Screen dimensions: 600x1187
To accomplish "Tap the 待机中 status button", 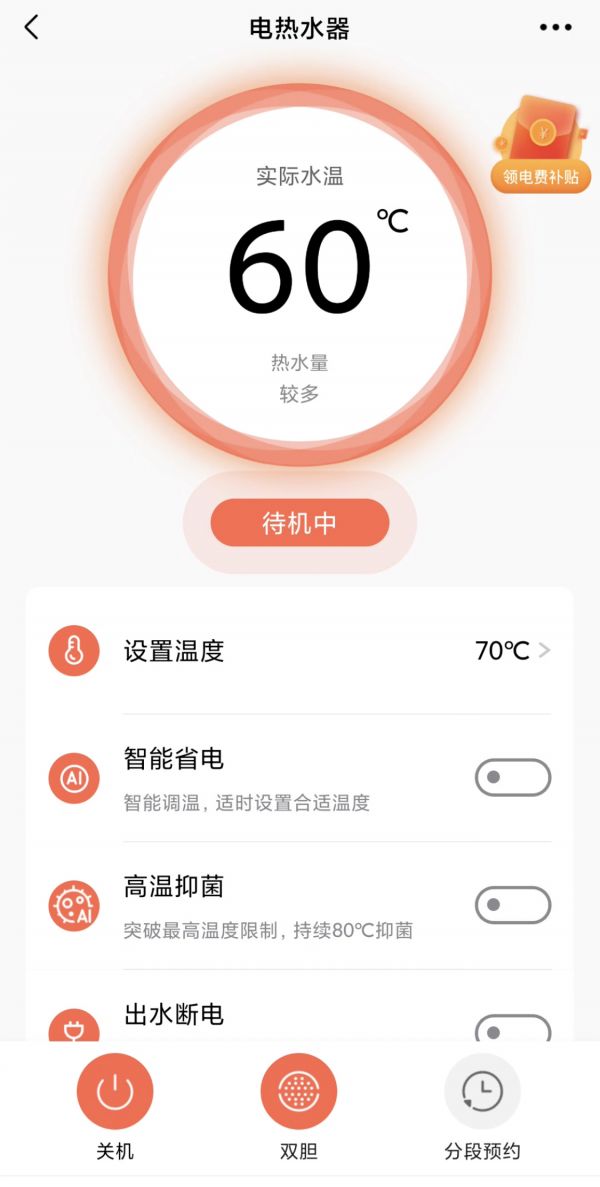I will (299, 523).
